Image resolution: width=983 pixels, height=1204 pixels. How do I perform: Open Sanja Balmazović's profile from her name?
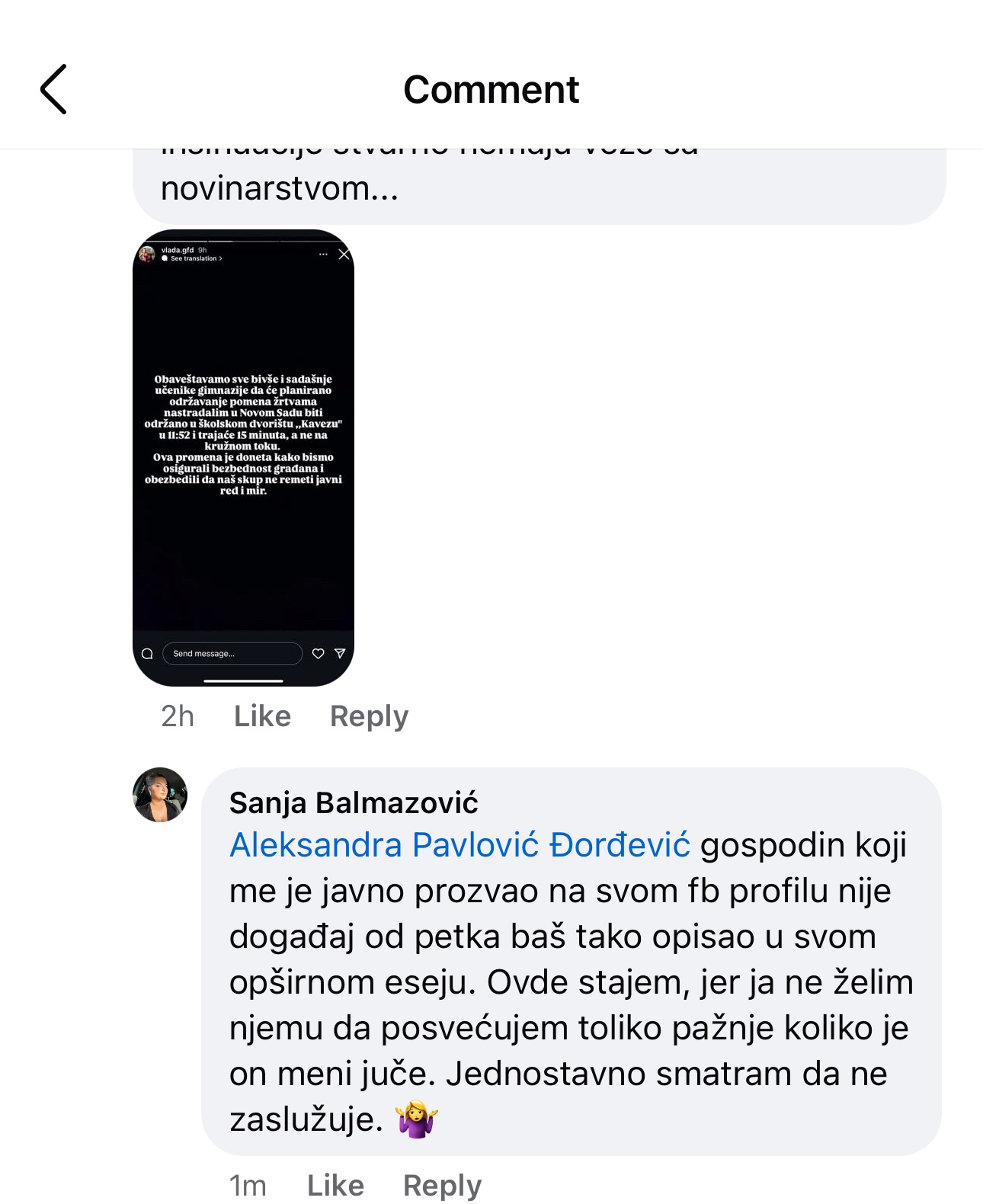(x=354, y=802)
